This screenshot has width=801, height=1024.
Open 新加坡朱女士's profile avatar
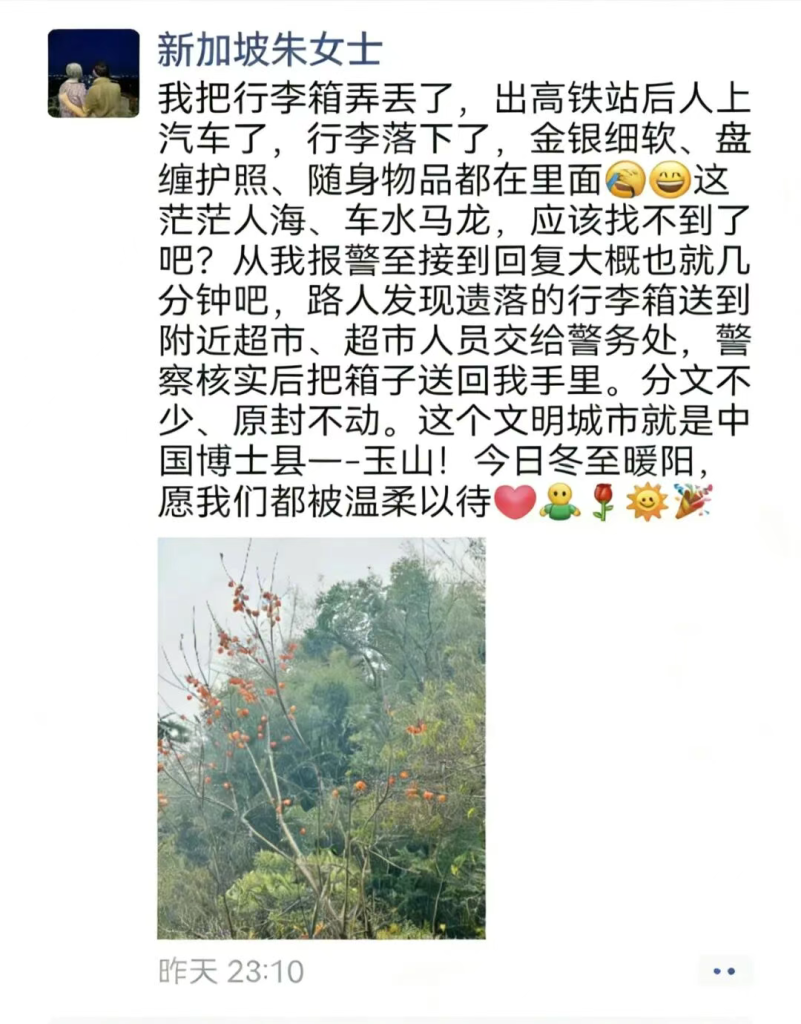pos(93,73)
